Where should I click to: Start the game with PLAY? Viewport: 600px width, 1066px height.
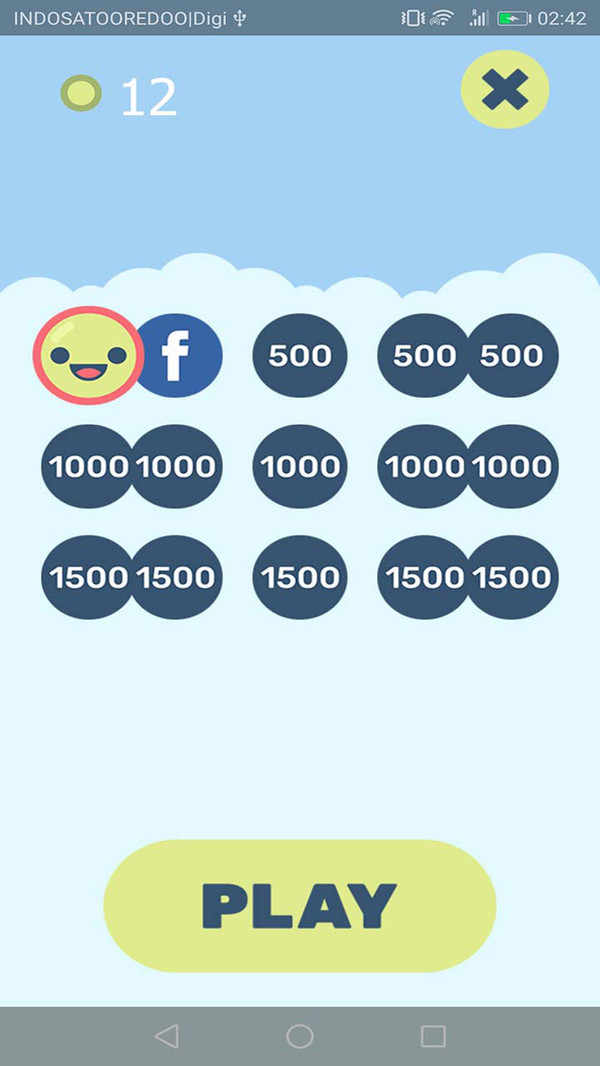(300, 906)
